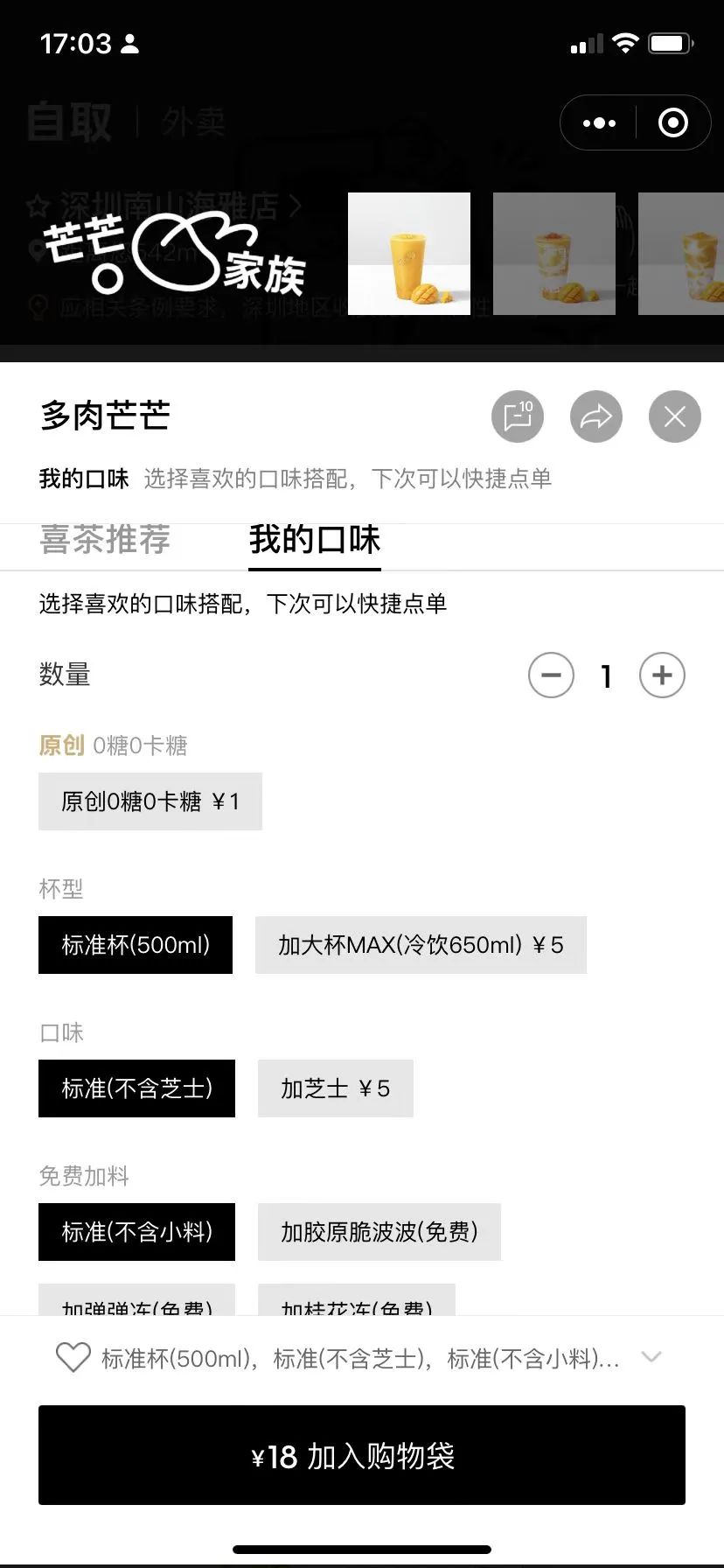724x1568 pixels.
Task: Switch to the 喜茶推荐 tab
Action: [105, 539]
